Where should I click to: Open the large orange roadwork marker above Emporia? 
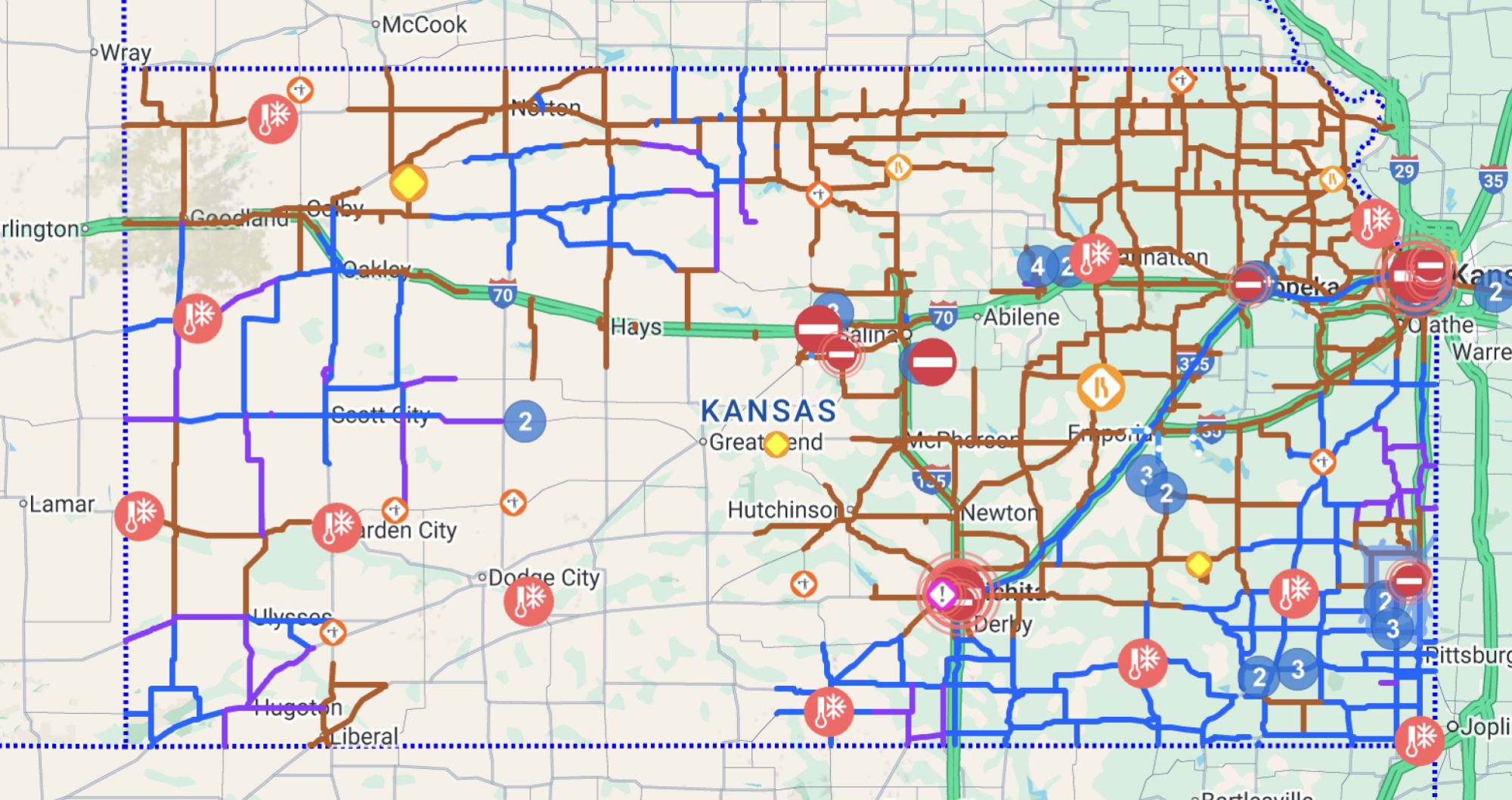(x=1101, y=387)
